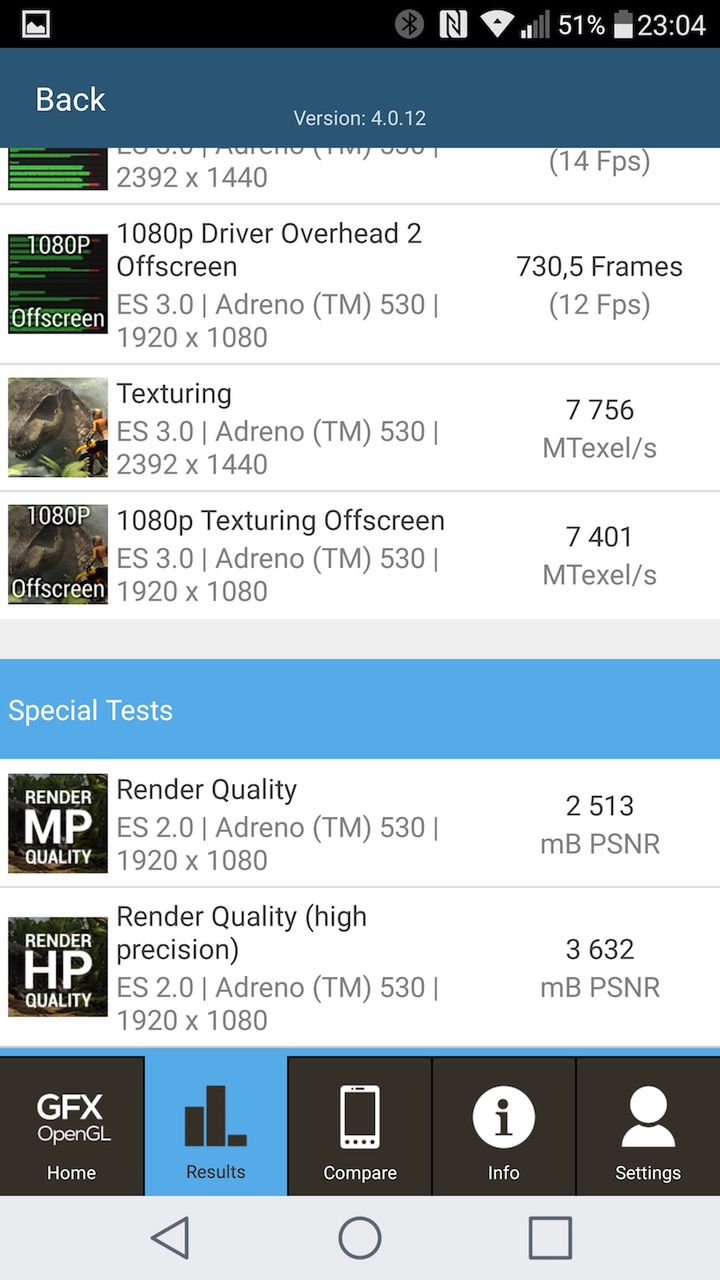Screen dimensions: 720x1280
Task: Open the Results tab
Action: tap(215, 1127)
